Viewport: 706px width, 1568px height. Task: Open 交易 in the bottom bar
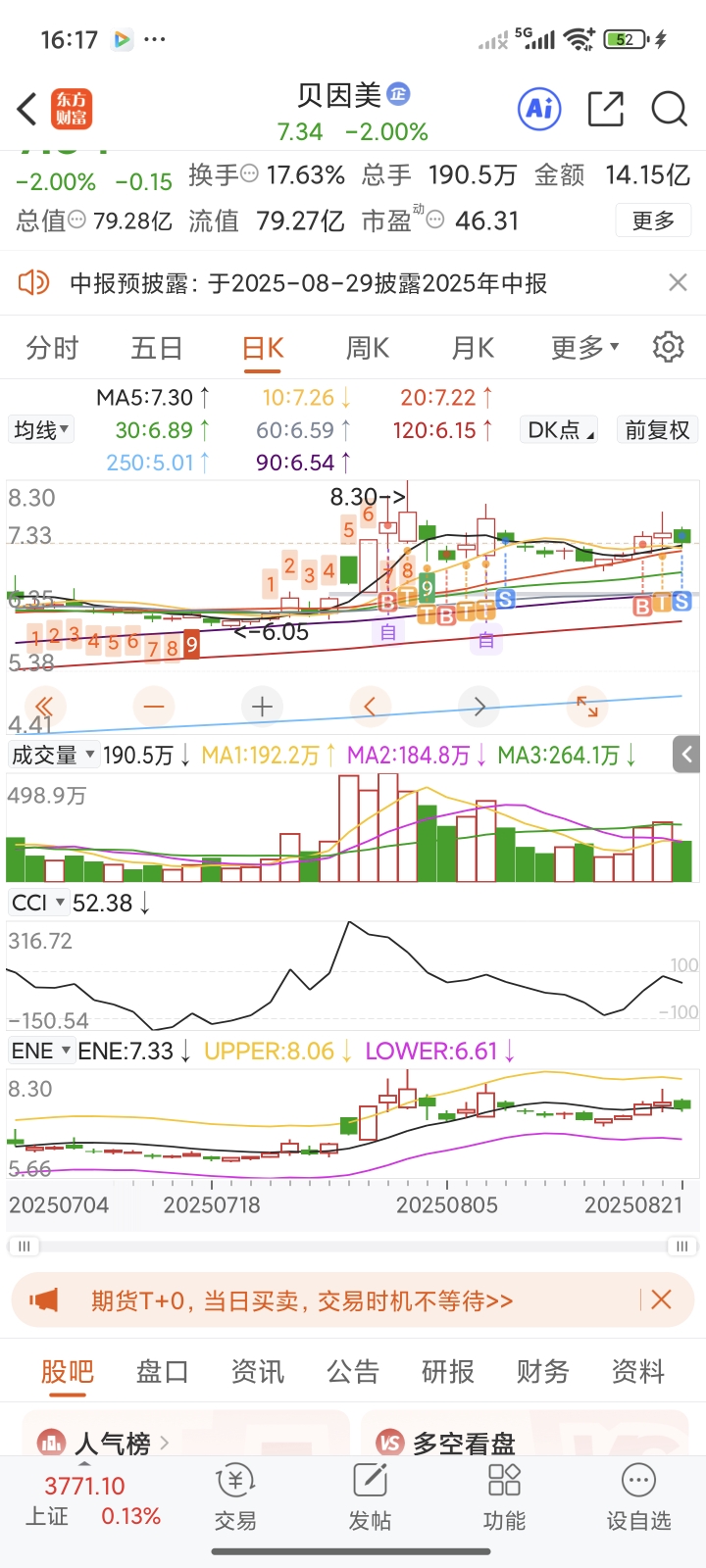(x=235, y=1497)
